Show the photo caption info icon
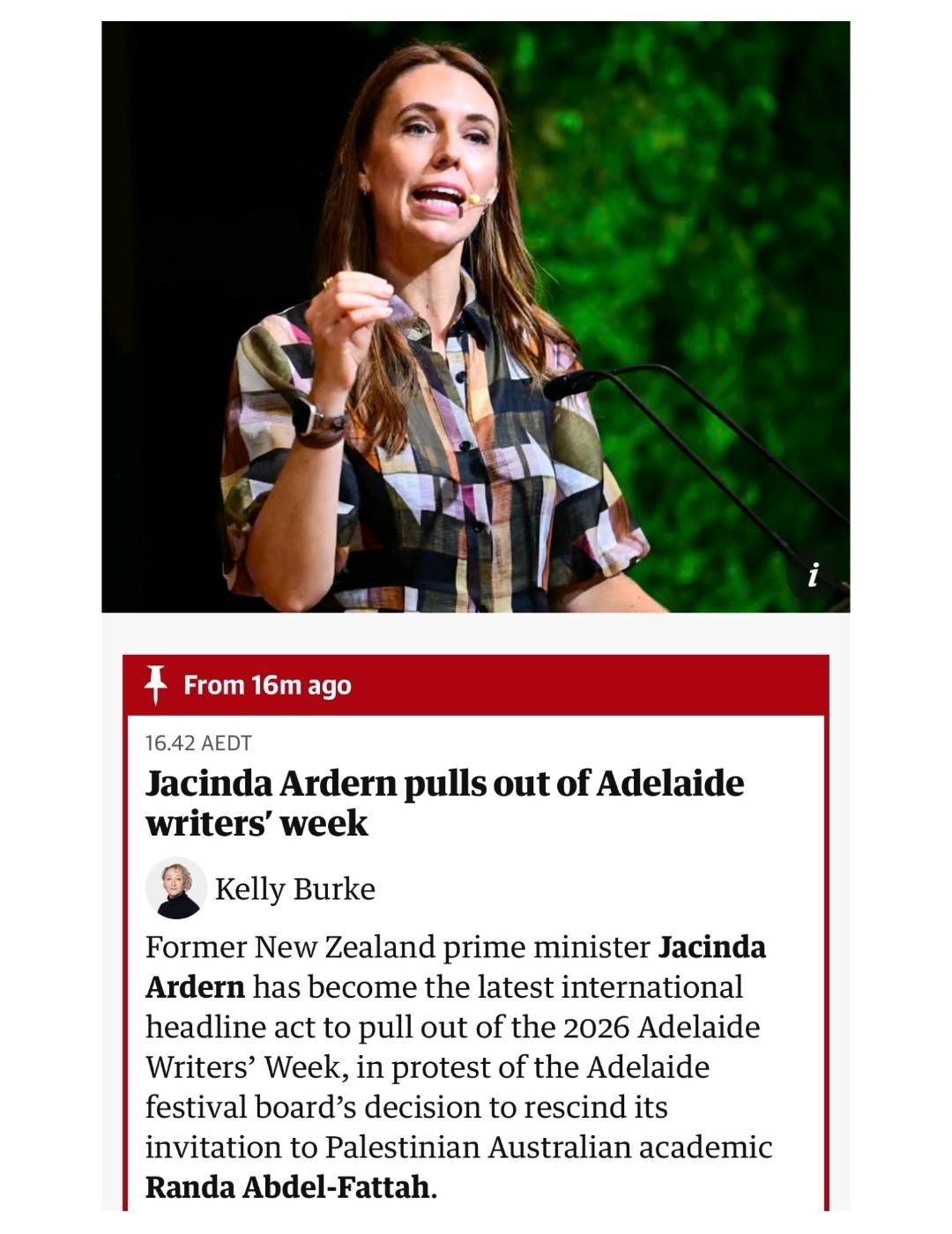952x1234 pixels. coord(813,575)
